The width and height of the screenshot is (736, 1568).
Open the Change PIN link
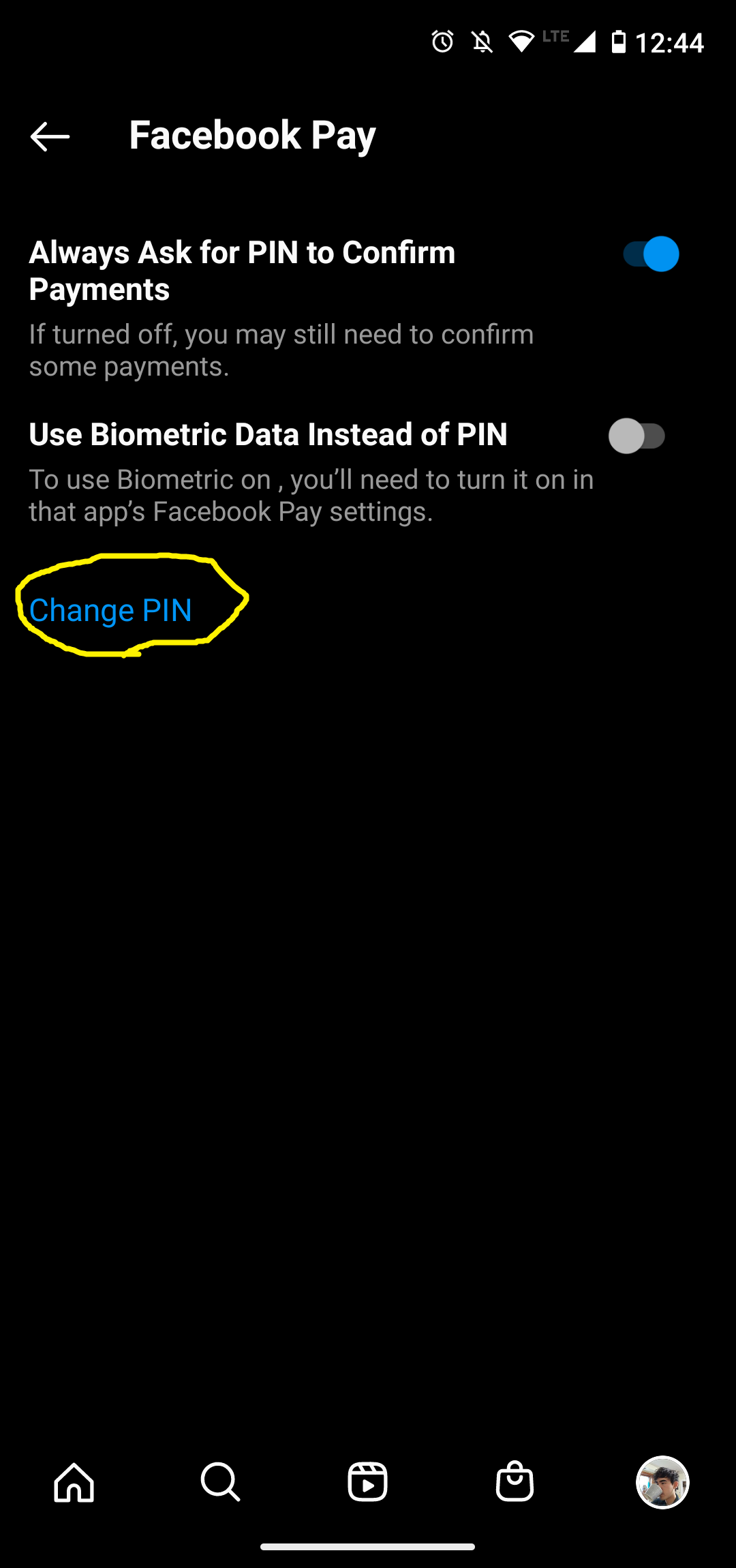[x=110, y=610]
